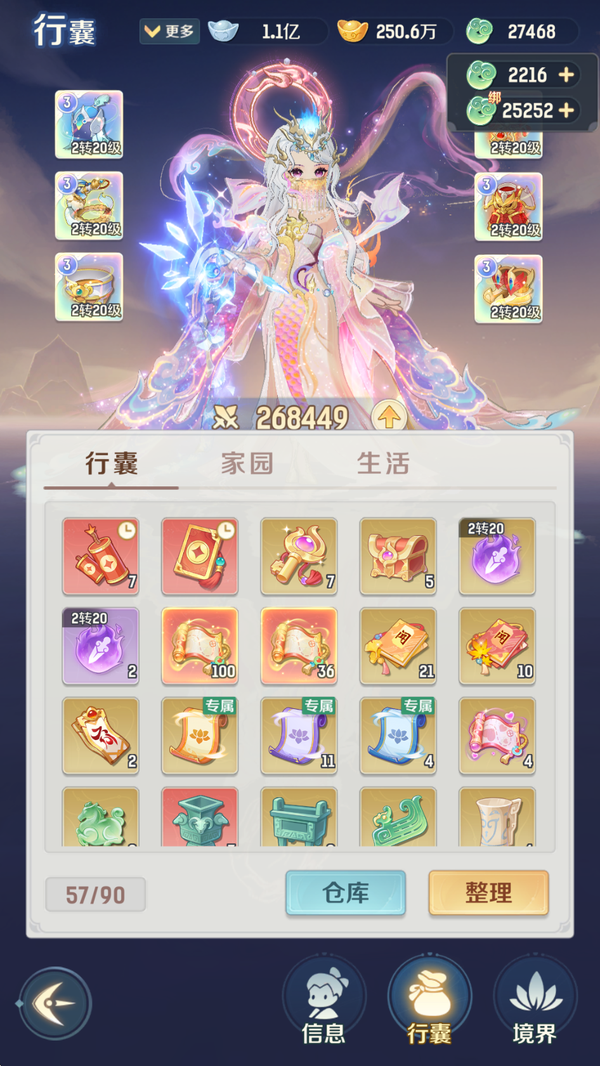Screen dimensions: 600x1066
Task: Select the purple 专属 scroll with count 11
Action: coord(298,736)
